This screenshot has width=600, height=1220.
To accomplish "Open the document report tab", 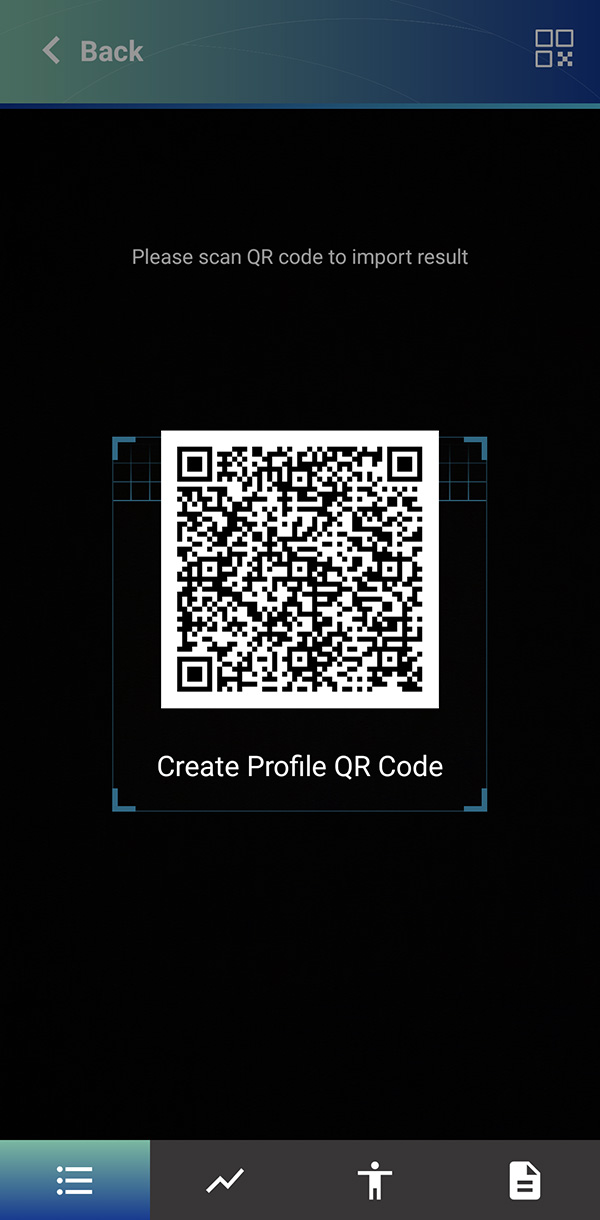I will click(525, 1180).
